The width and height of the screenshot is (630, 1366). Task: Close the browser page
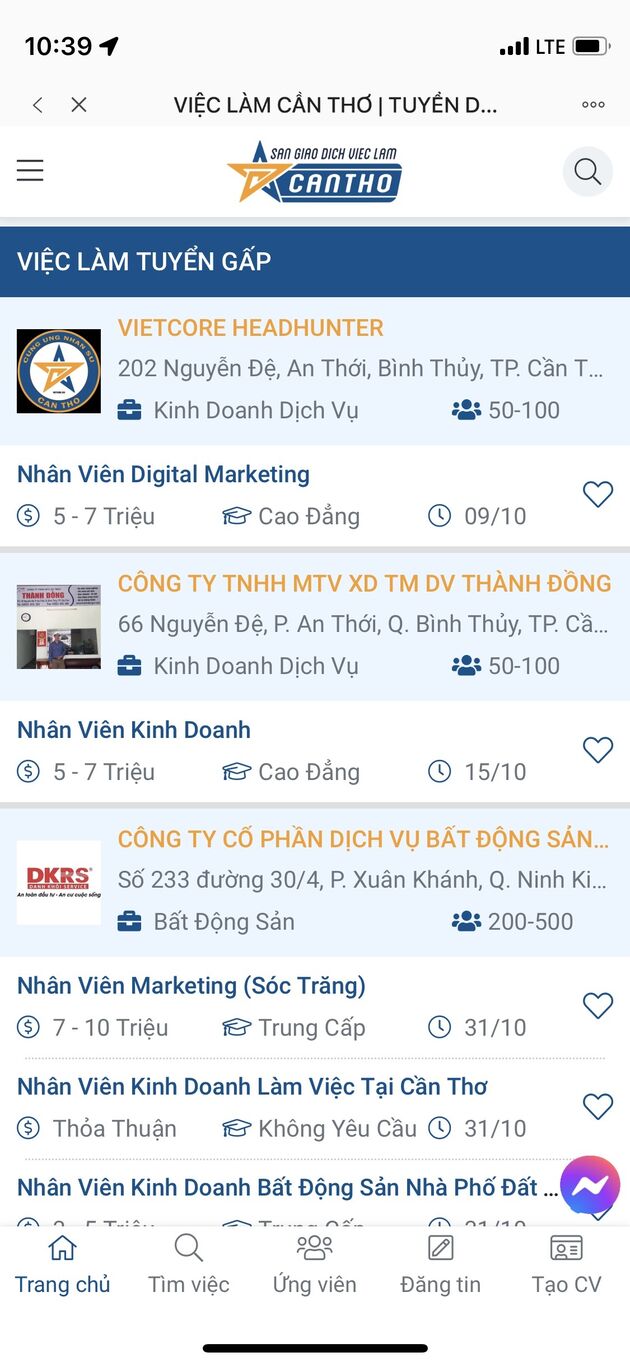tap(79, 105)
